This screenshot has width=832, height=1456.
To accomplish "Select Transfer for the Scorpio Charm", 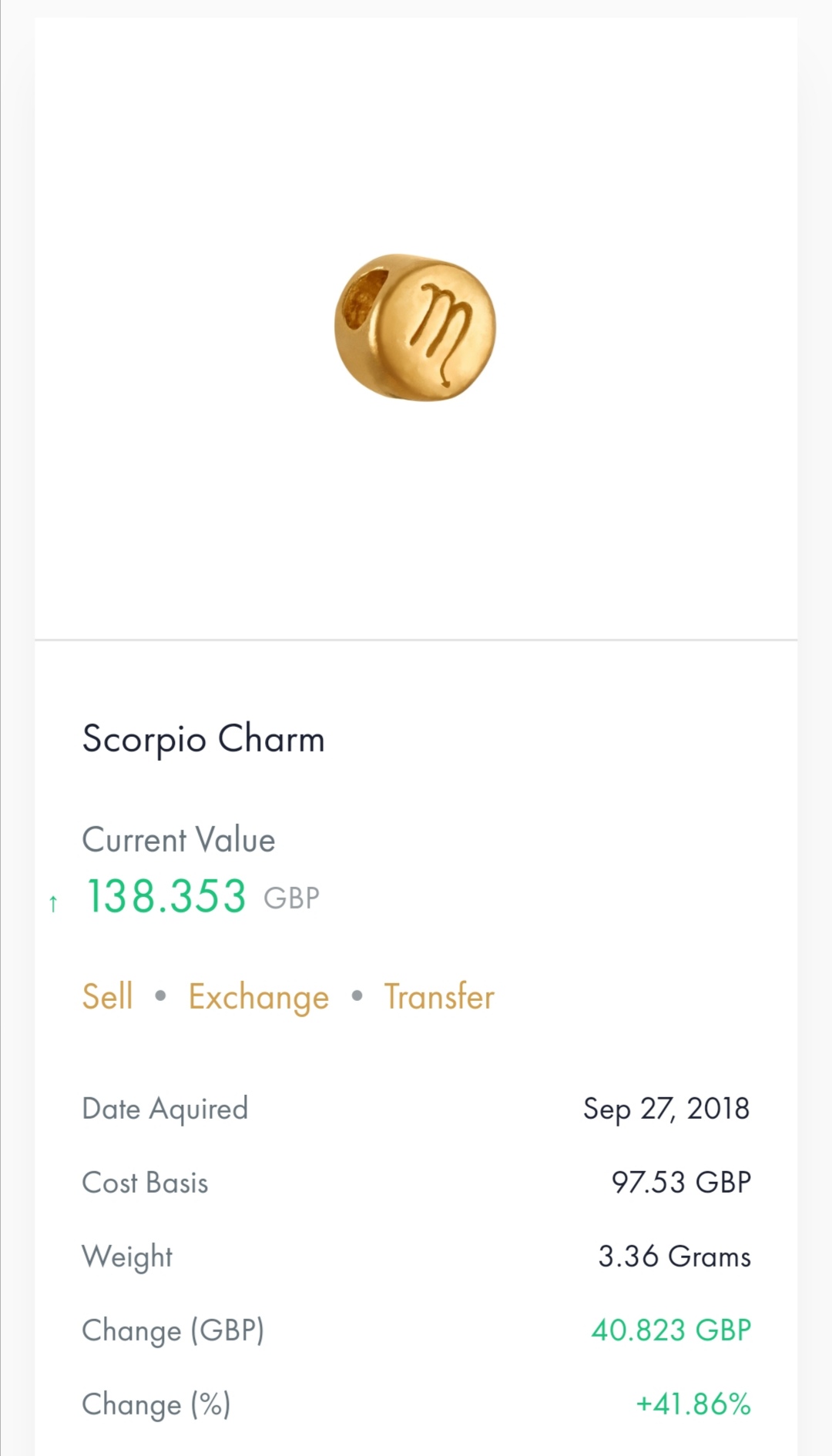I will tap(439, 996).
